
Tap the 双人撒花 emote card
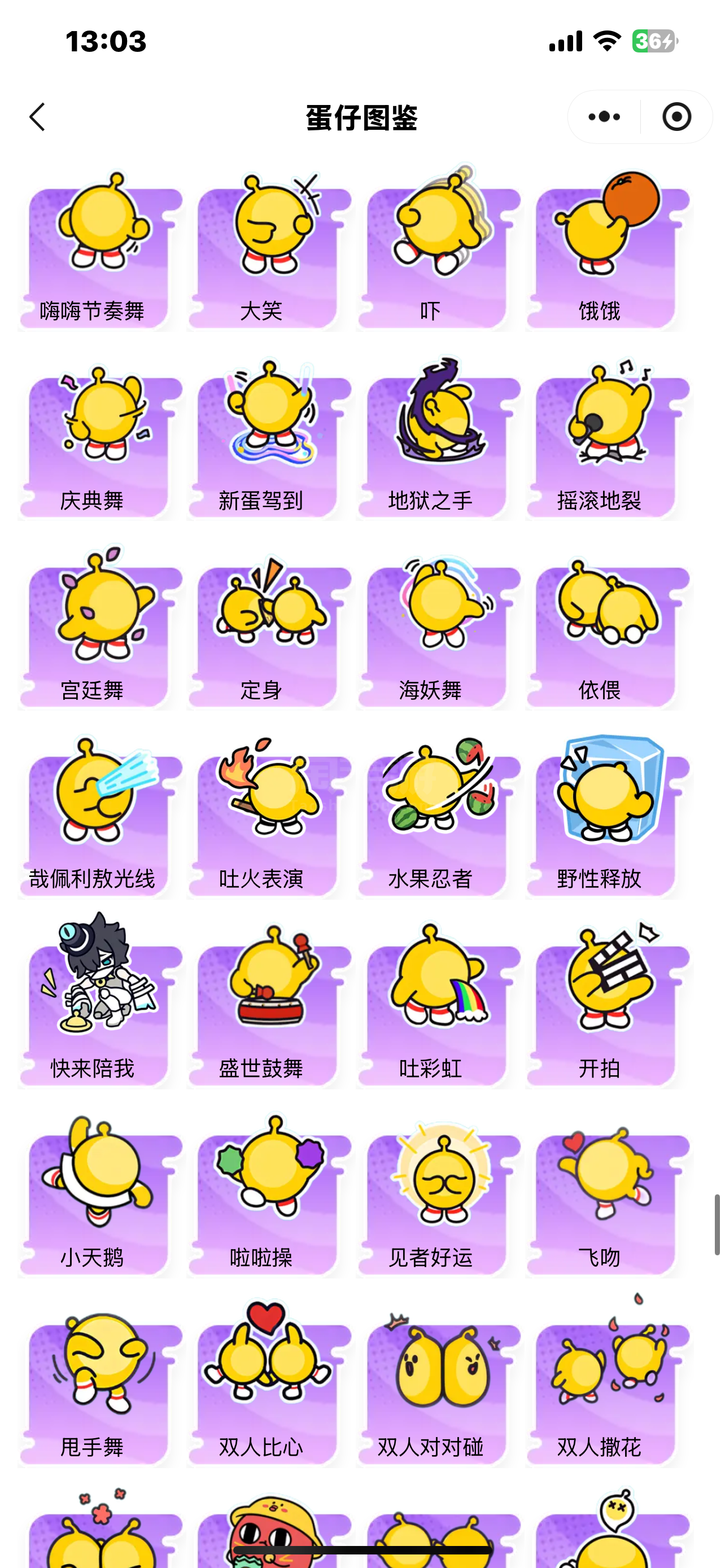tap(608, 1389)
